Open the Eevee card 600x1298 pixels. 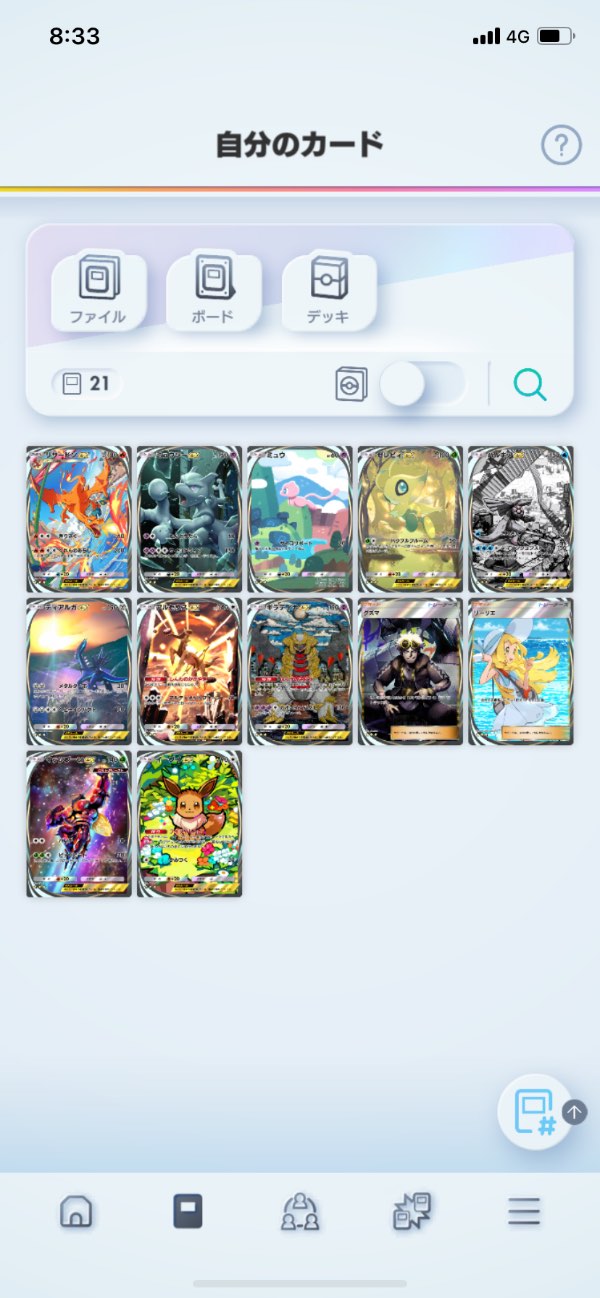pyautogui.click(x=189, y=824)
